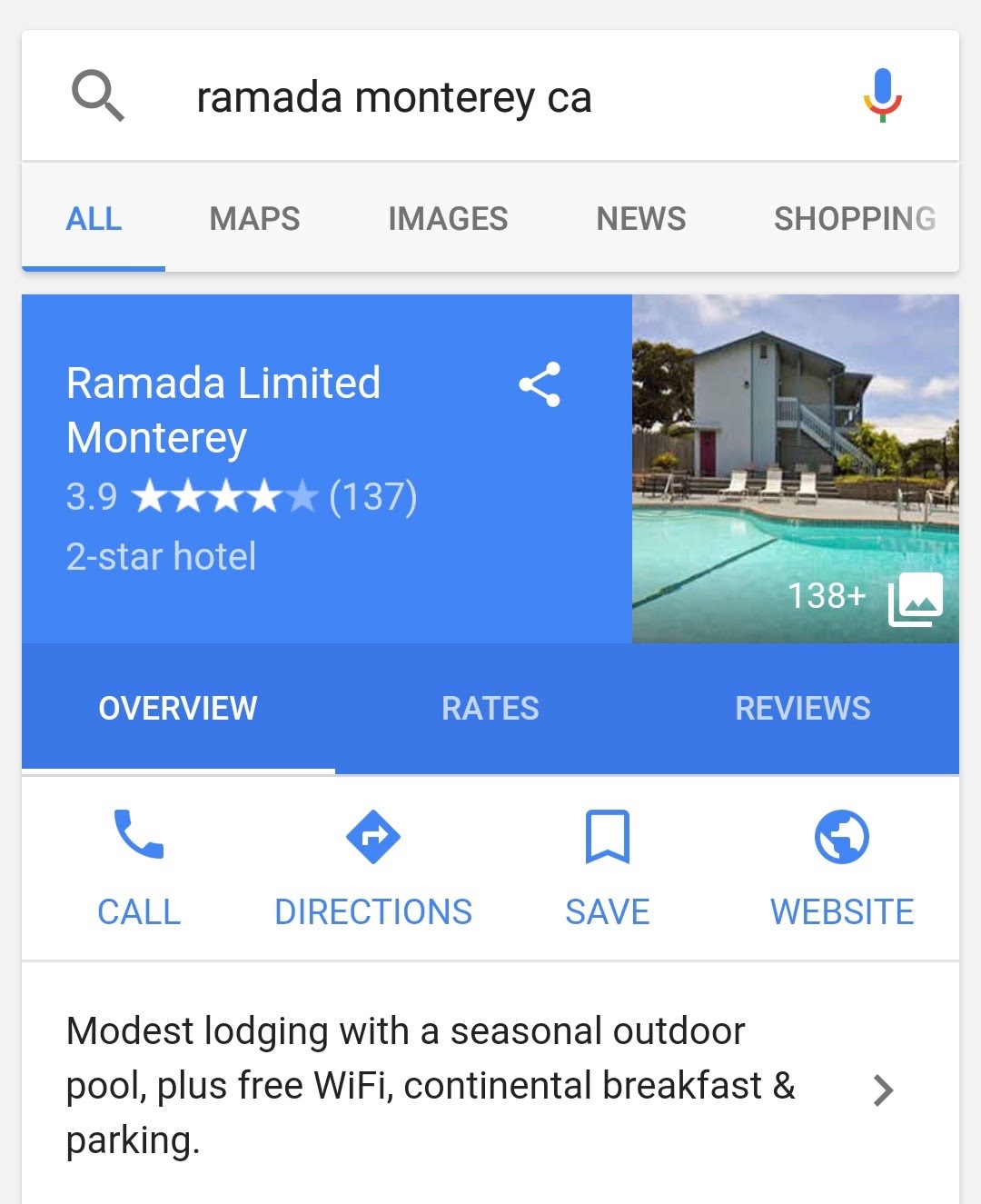Click the search magnifier icon
Screen dimensions: 981x1204
pos(98,95)
